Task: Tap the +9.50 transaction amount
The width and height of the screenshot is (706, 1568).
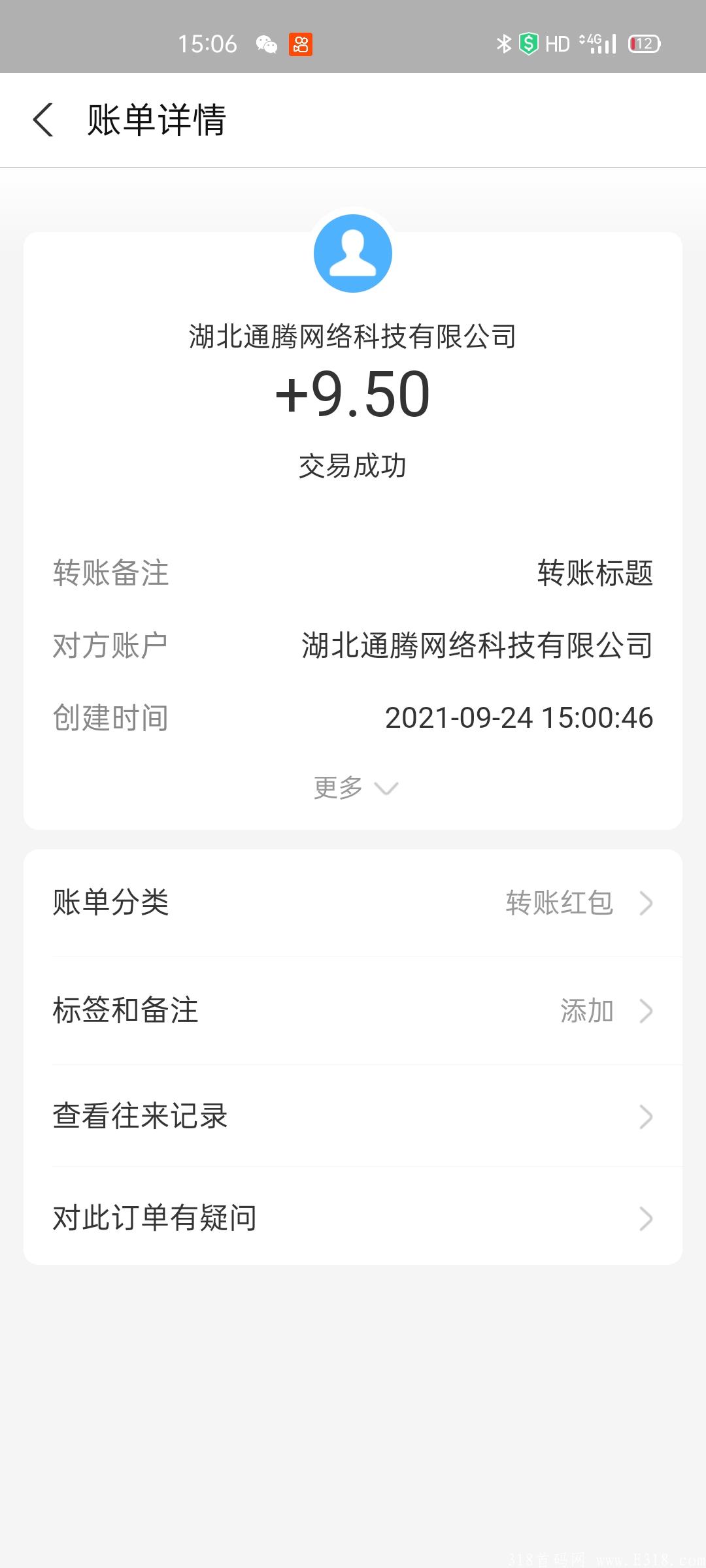Action: [x=352, y=394]
